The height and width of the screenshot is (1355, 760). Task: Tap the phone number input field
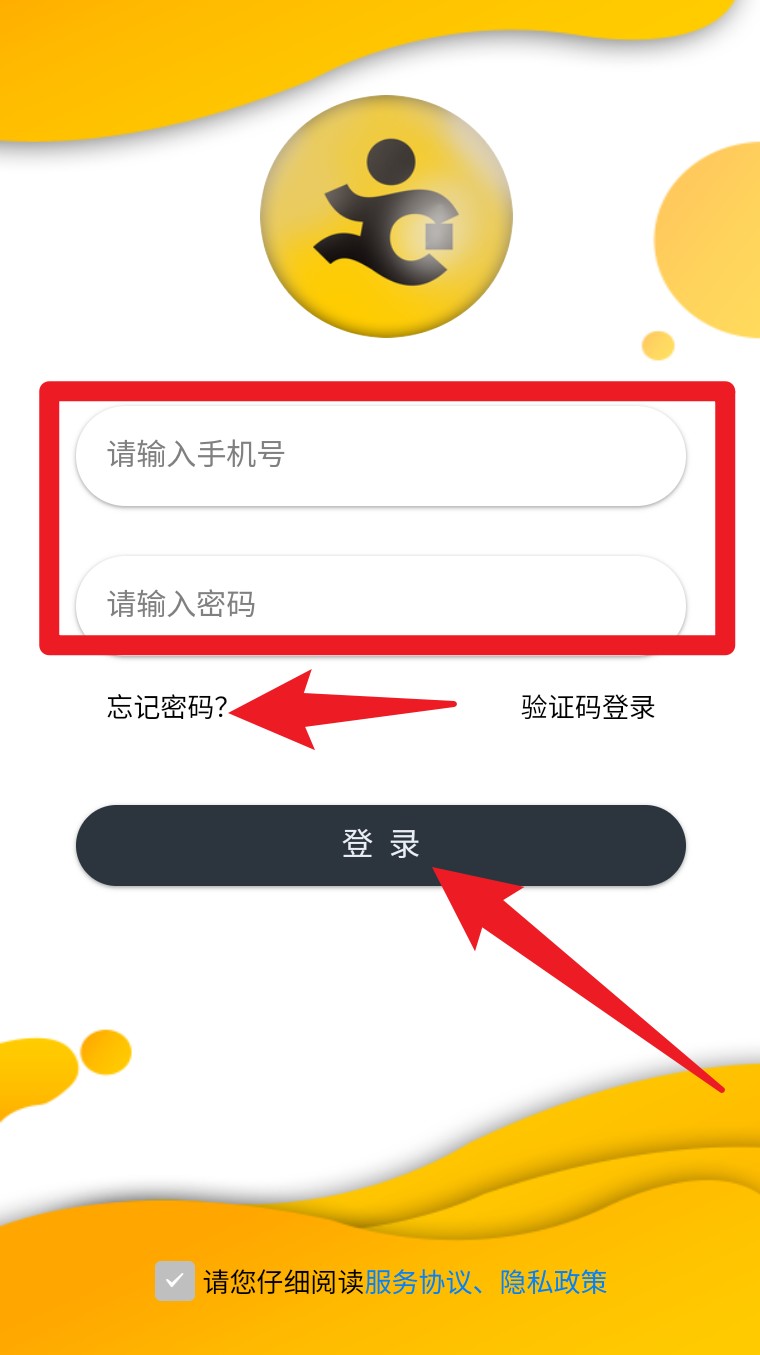click(x=381, y=455)
